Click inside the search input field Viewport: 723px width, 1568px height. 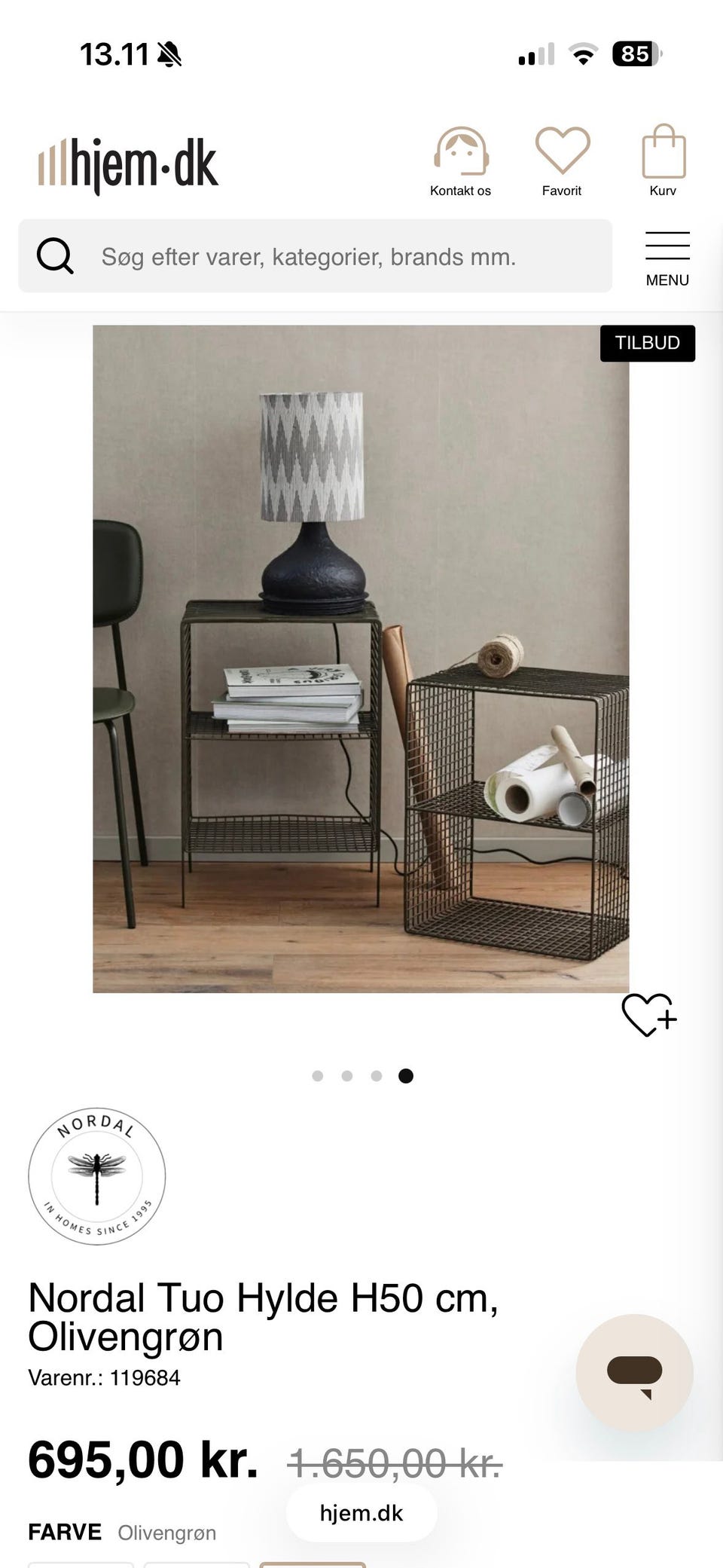click(301, 256)
